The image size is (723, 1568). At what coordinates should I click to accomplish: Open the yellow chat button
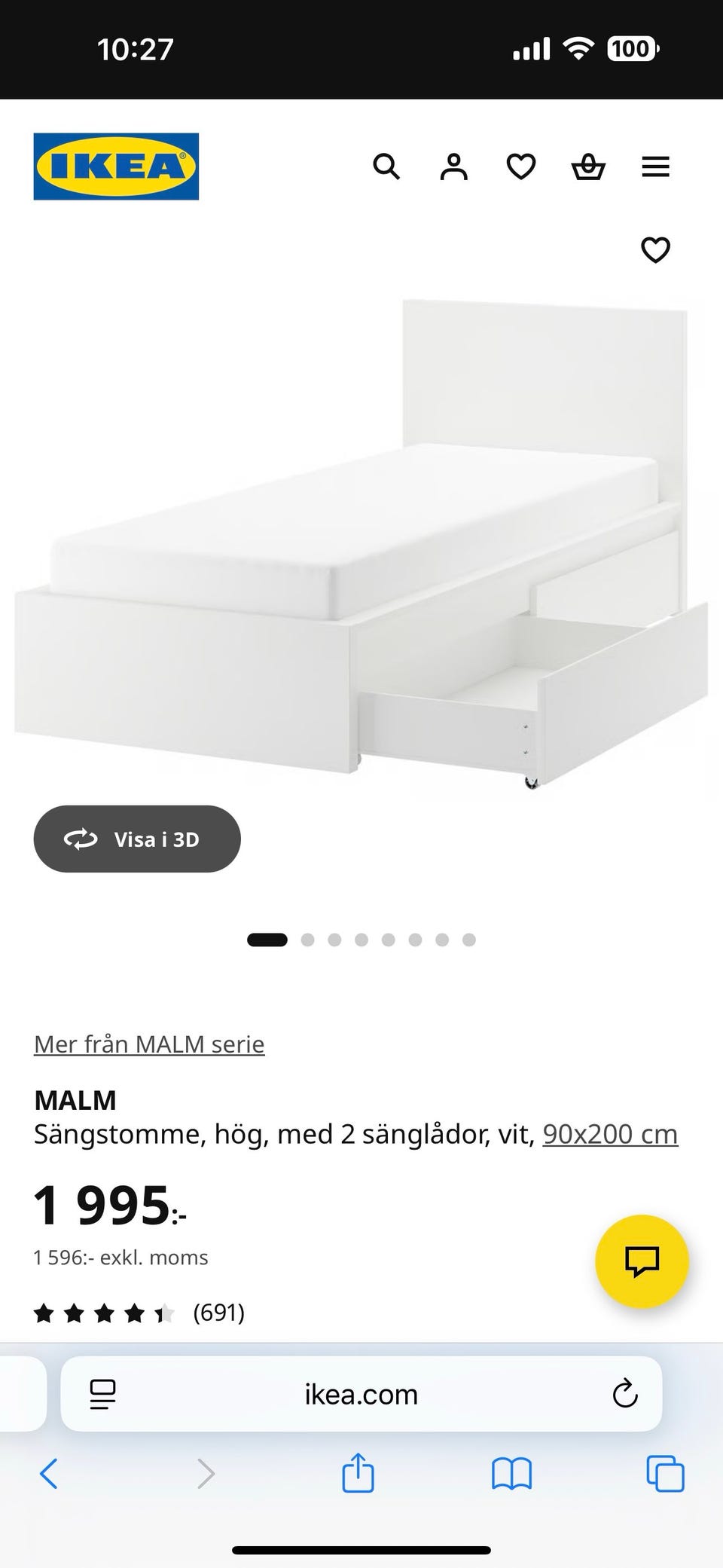point(642,1261)
